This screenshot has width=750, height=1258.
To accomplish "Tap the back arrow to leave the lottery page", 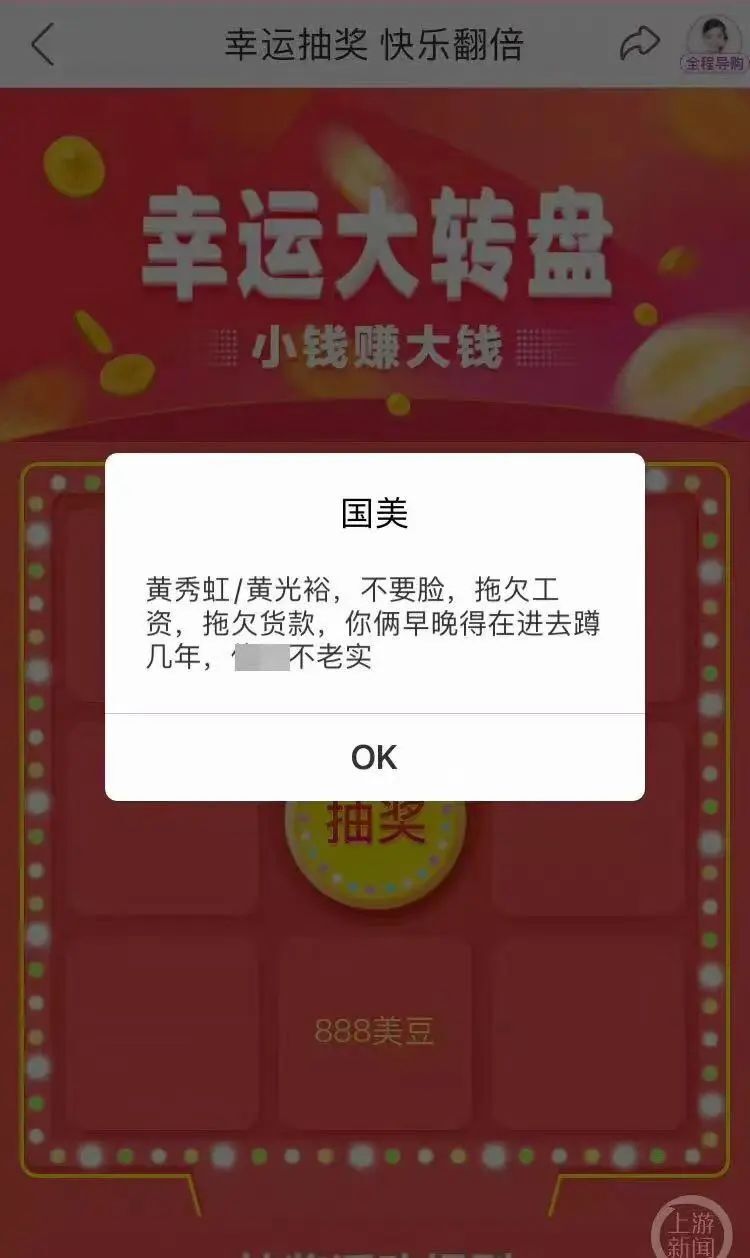I will tap(42, 44).
